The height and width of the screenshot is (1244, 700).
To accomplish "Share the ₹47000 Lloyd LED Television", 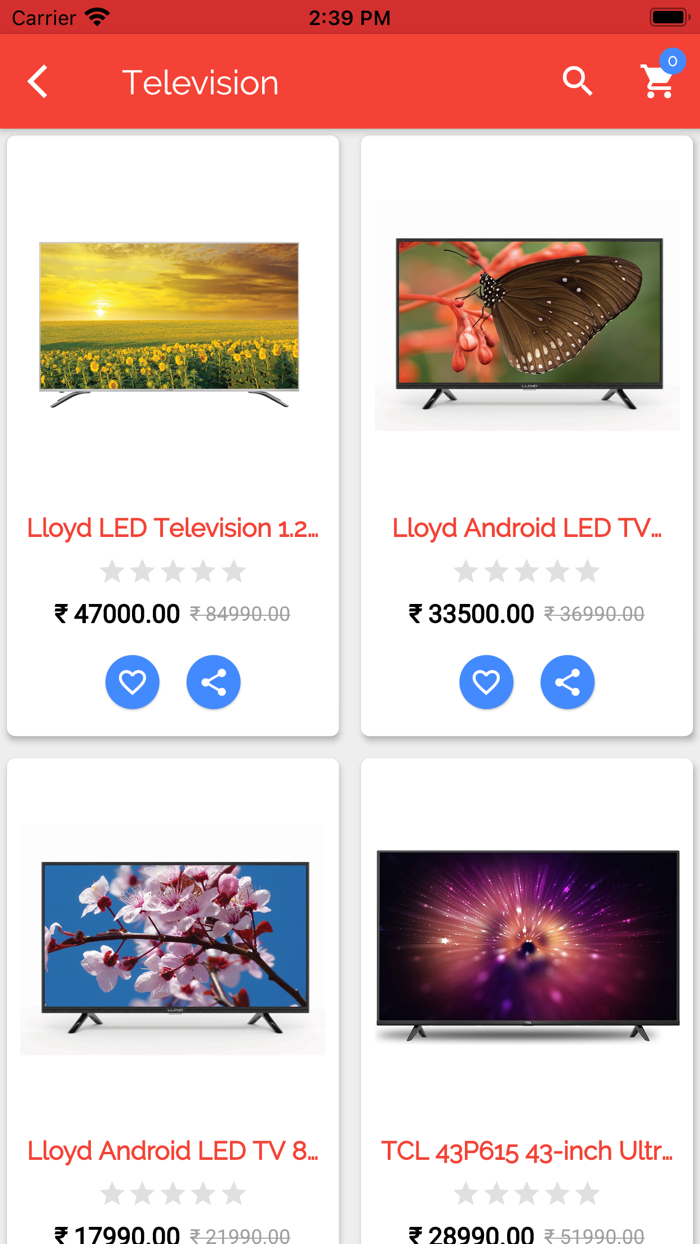I will (x=213, y=683).
